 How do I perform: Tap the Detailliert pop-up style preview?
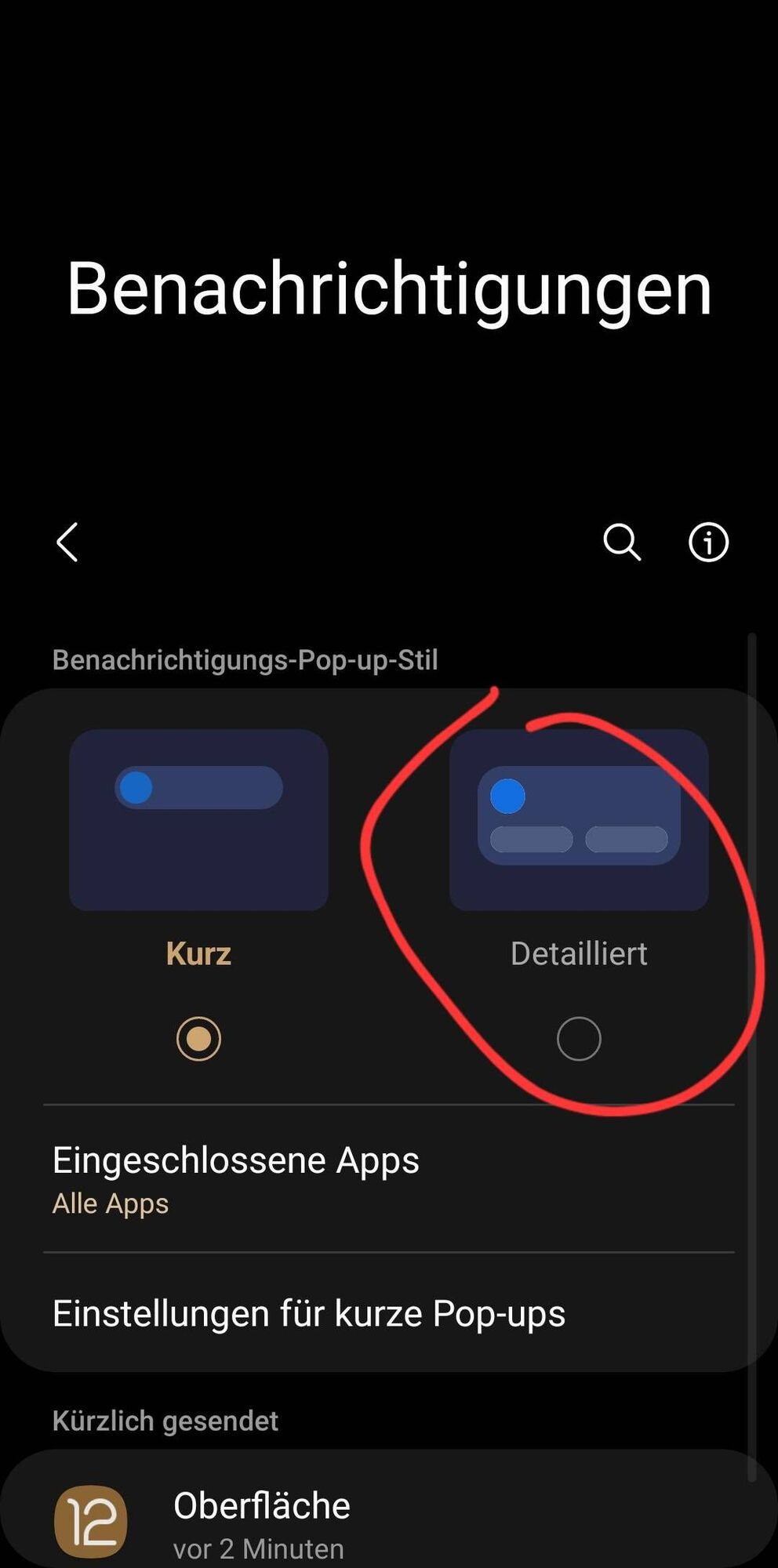pos(579,820)
